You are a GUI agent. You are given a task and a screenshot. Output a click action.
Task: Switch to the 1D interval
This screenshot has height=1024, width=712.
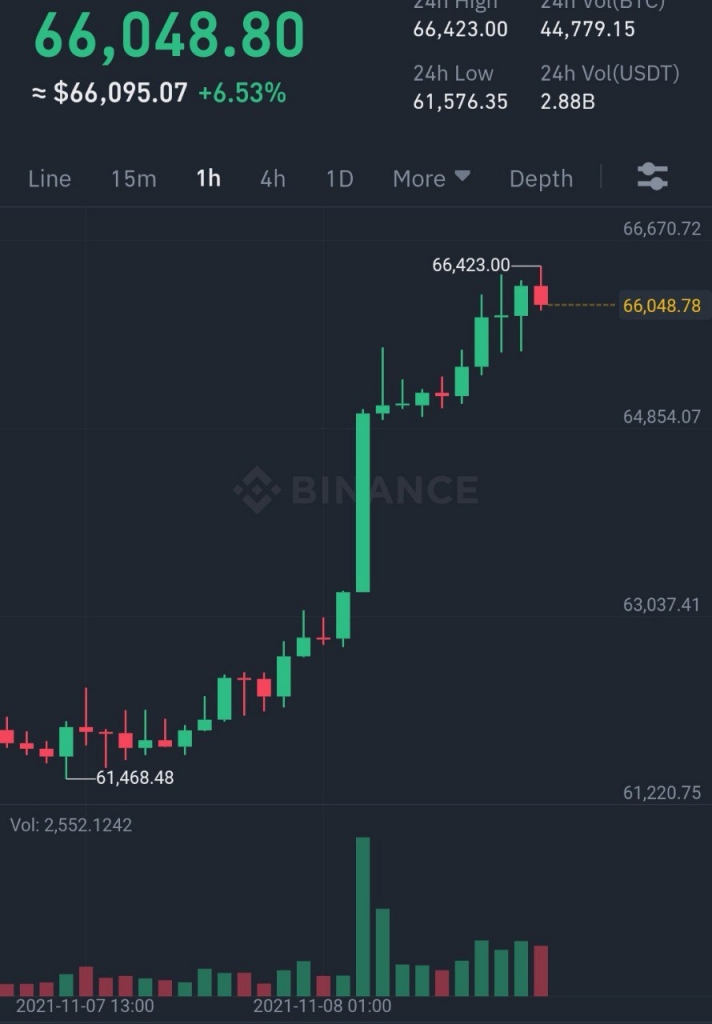(340, 178)
